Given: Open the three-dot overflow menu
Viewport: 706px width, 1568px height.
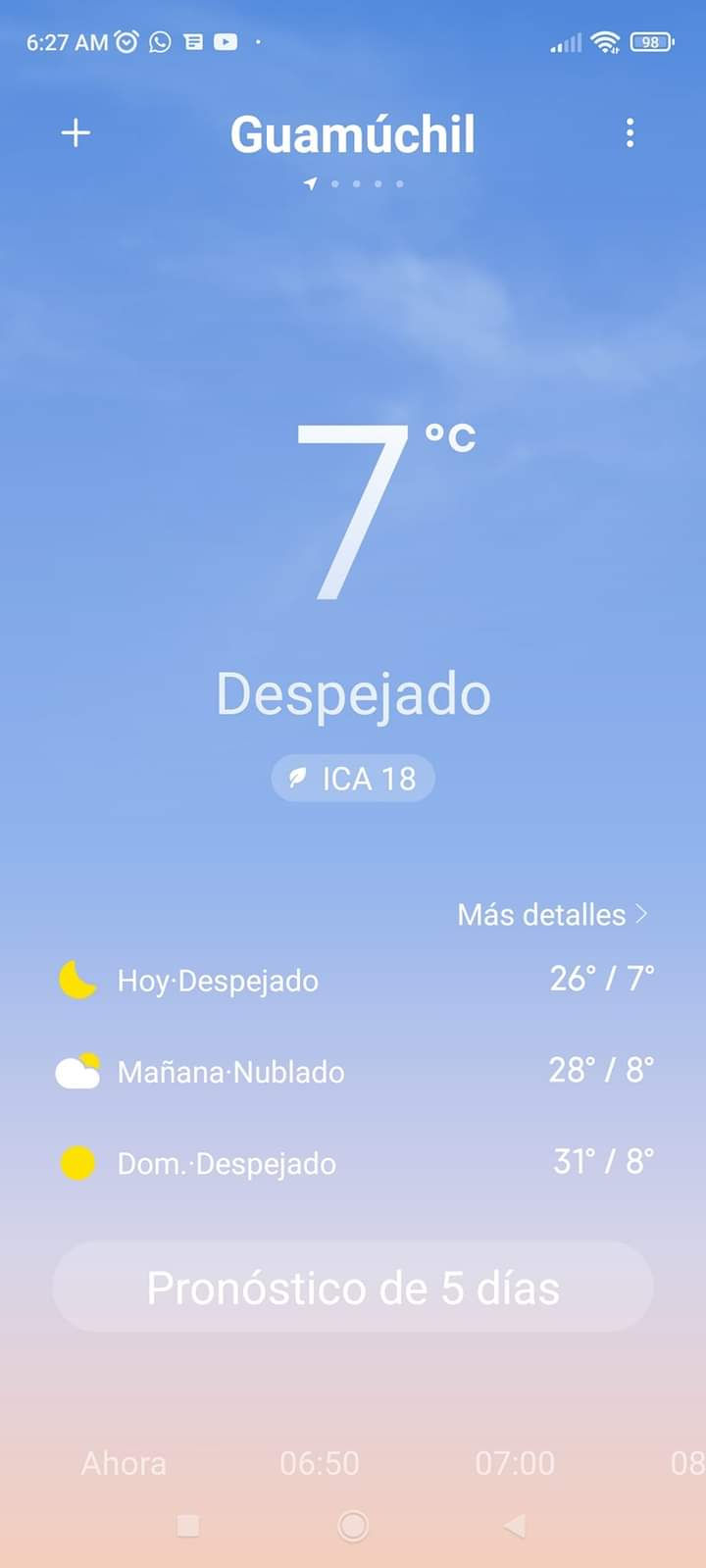Looking at the screenshot, I should (630, 133).
